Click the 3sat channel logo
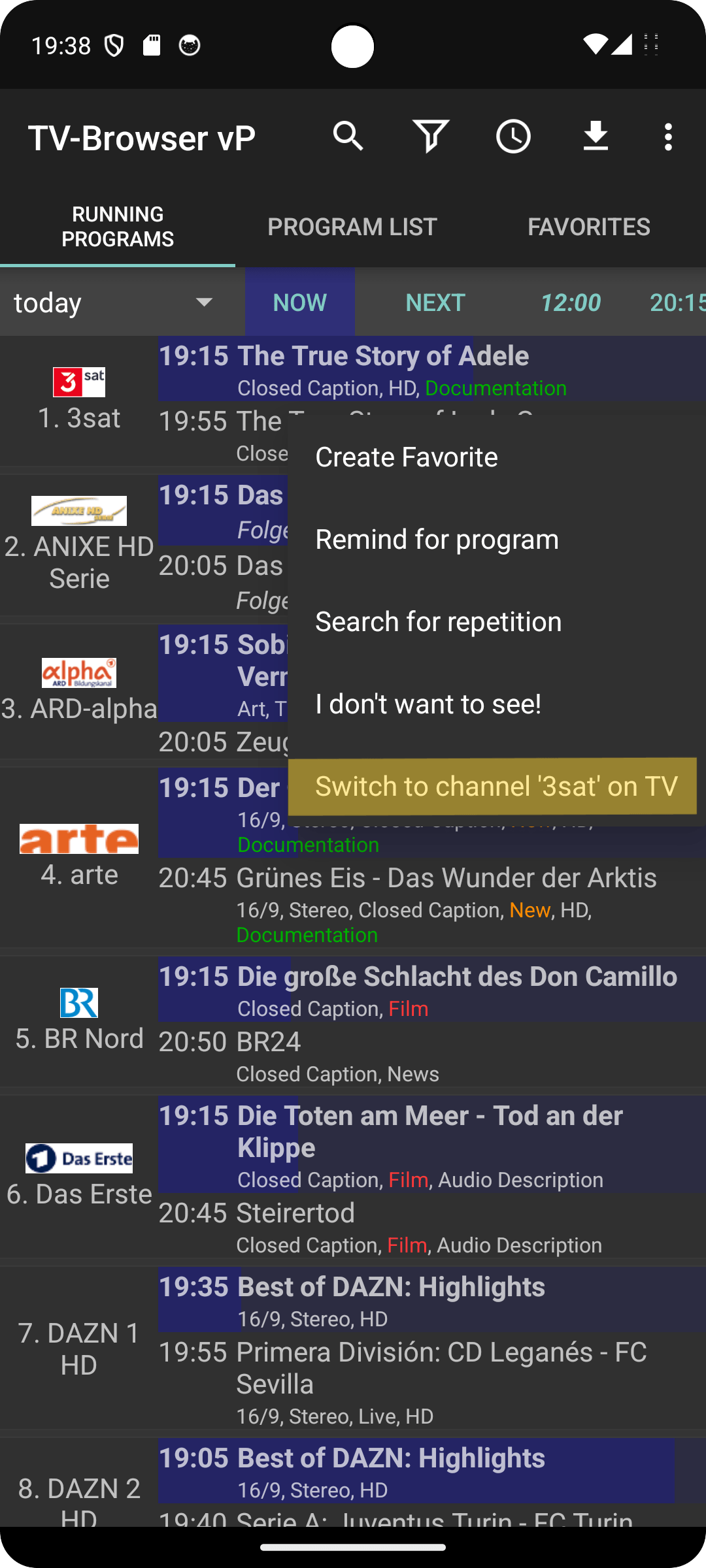The image size is (706, 1568). tap(78, 383)
